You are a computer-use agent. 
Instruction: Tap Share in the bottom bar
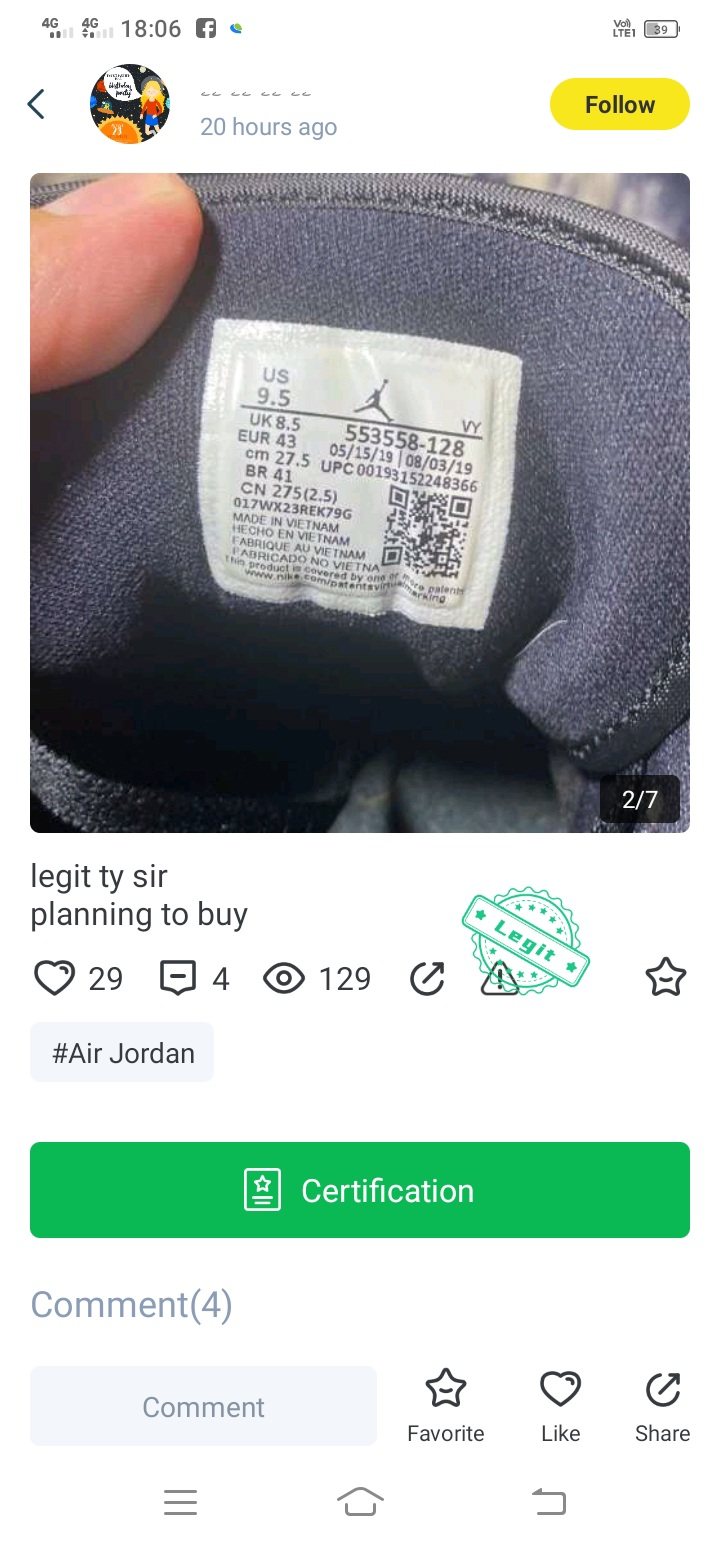[x=662, y=1405]
